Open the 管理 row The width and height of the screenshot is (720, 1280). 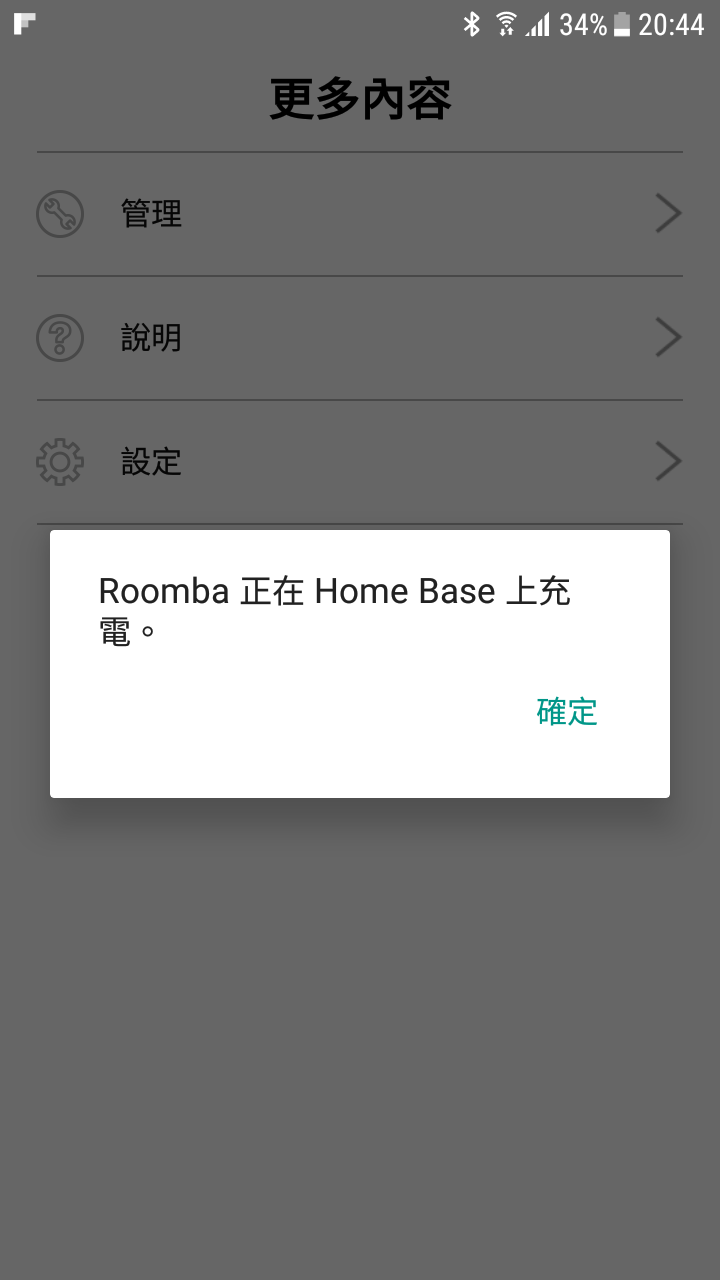click(x=360, y=214)
